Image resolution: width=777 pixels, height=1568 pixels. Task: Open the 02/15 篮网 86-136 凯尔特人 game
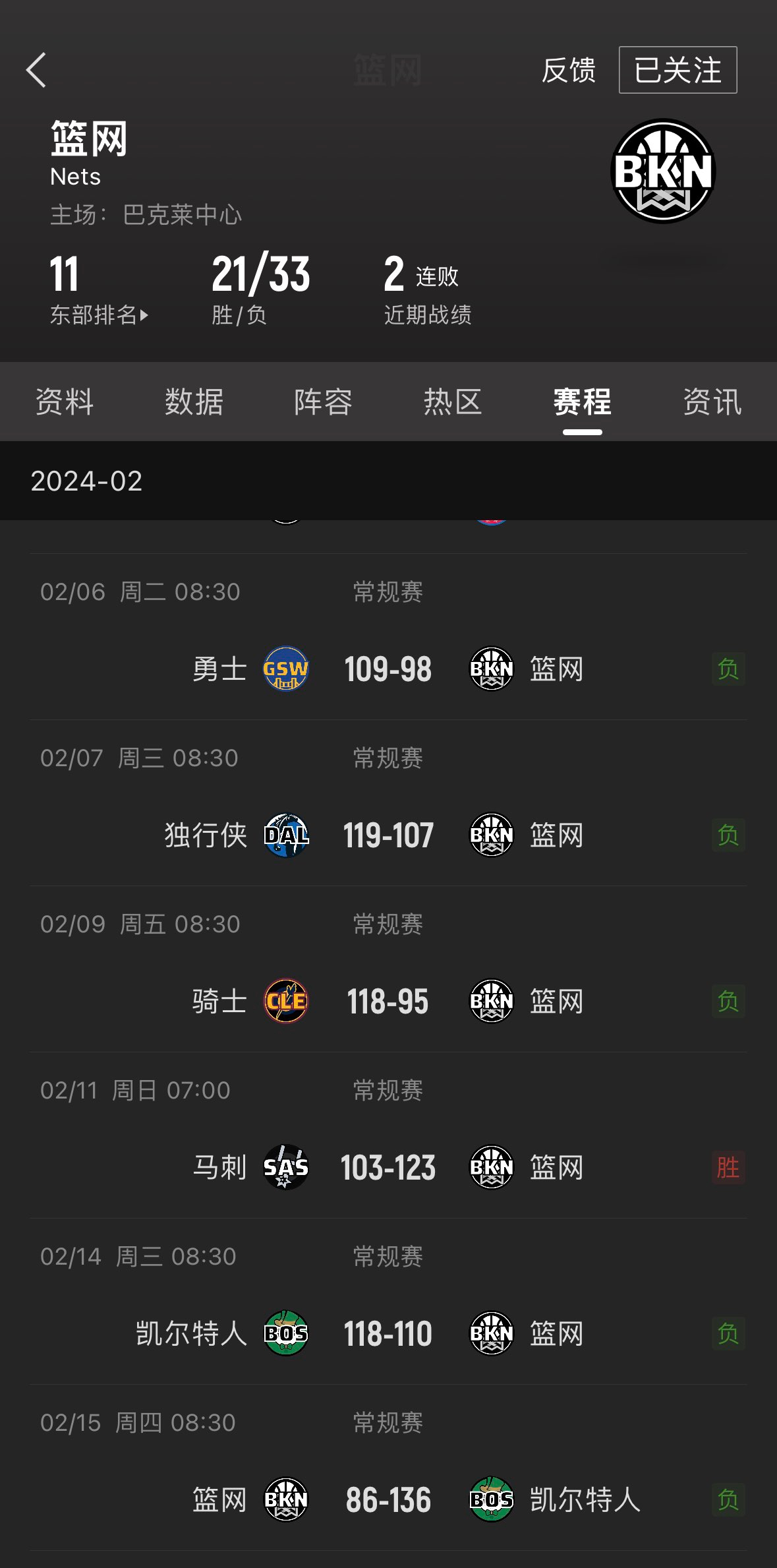tap(388, 1468)
